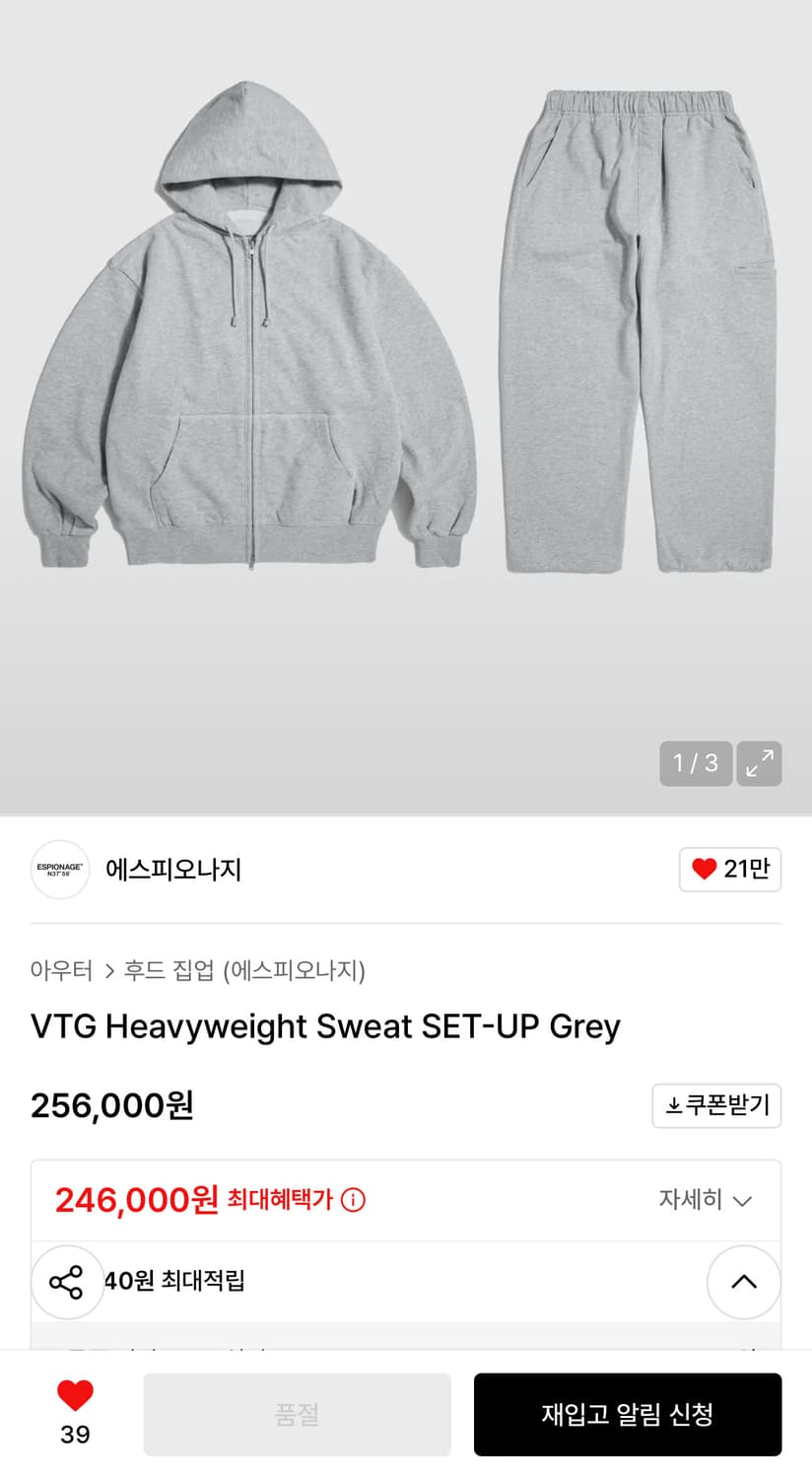Image resolution: width=812 pixels, height=1479 pixels.
Task: Open the 아우터 category breadcrumb
Action: point(61,970)
